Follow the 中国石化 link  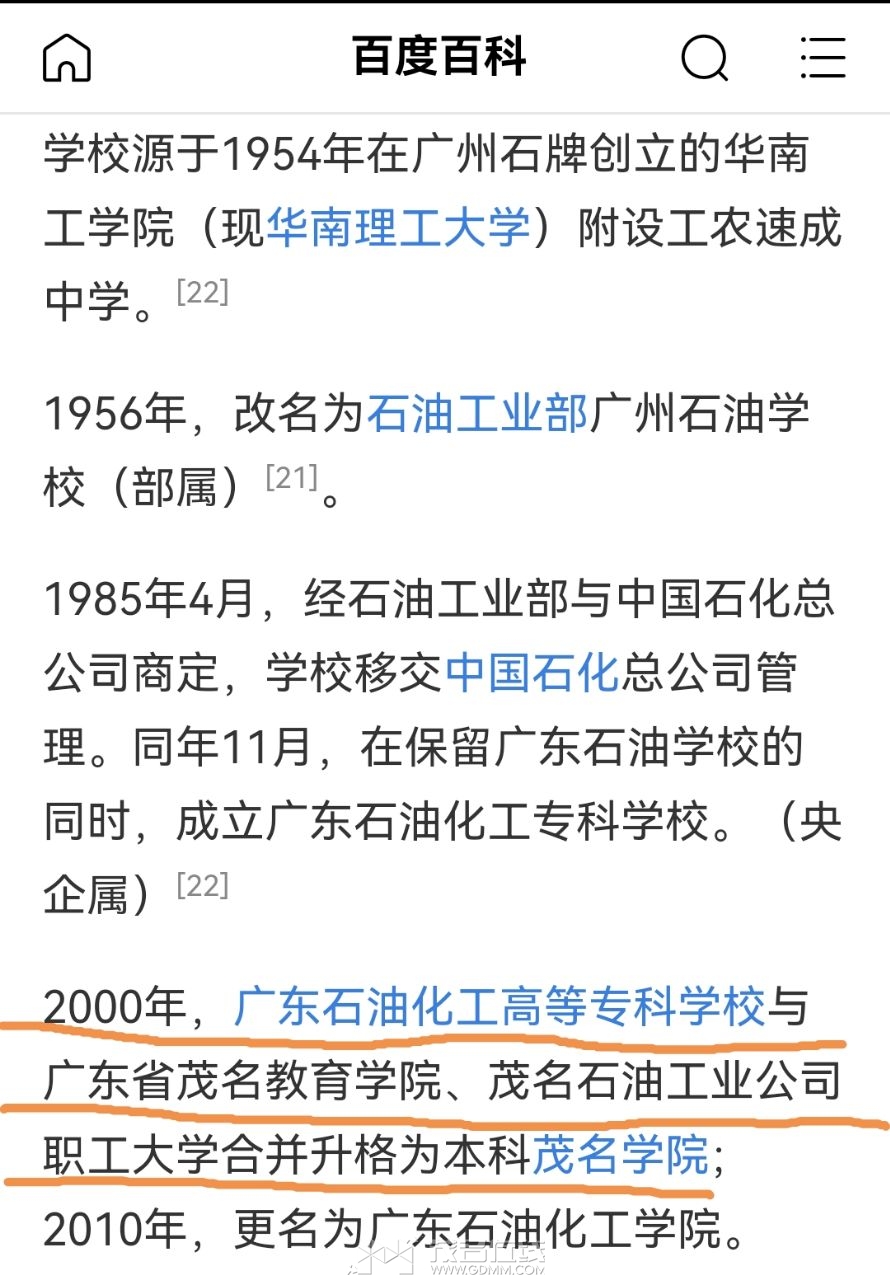click(533, 673)
